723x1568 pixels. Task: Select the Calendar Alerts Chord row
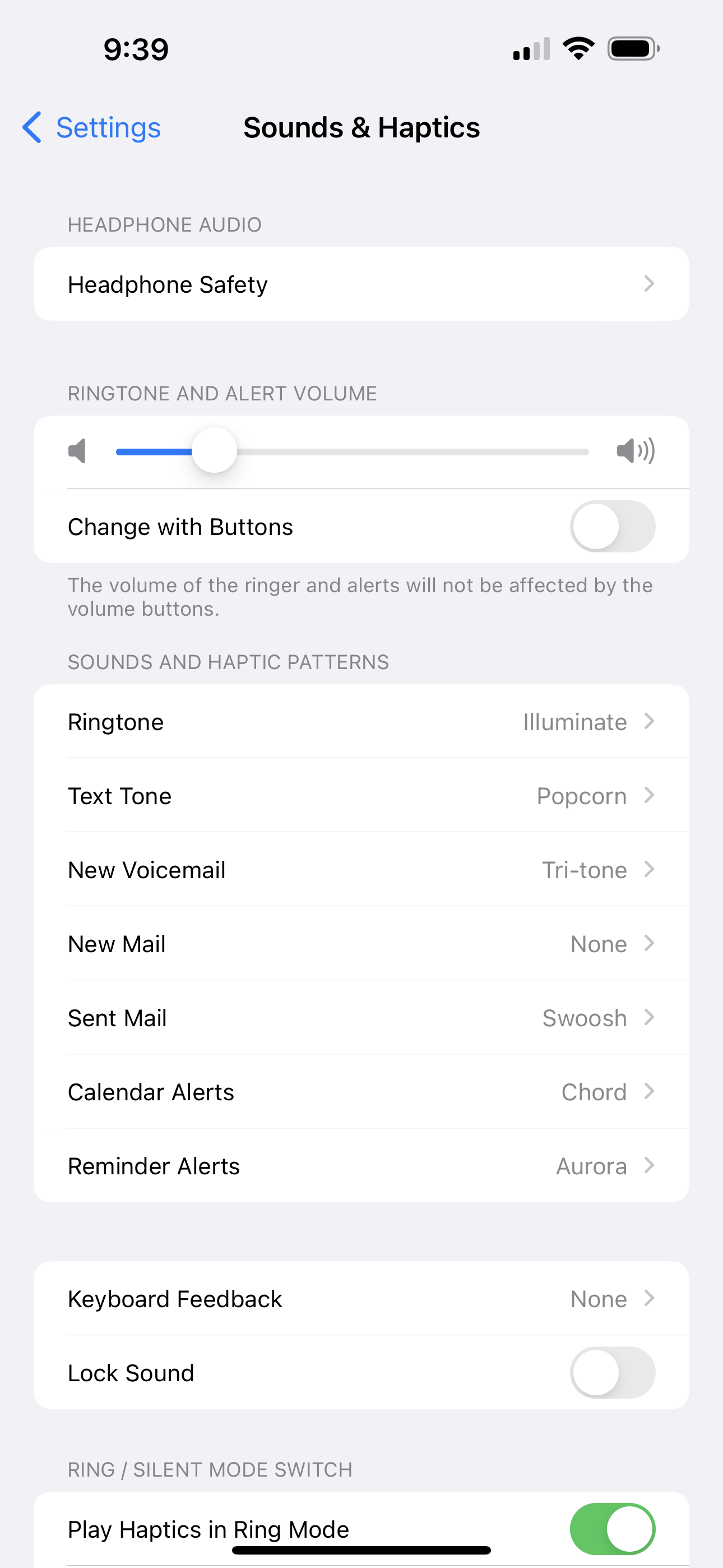(361, 1091)
